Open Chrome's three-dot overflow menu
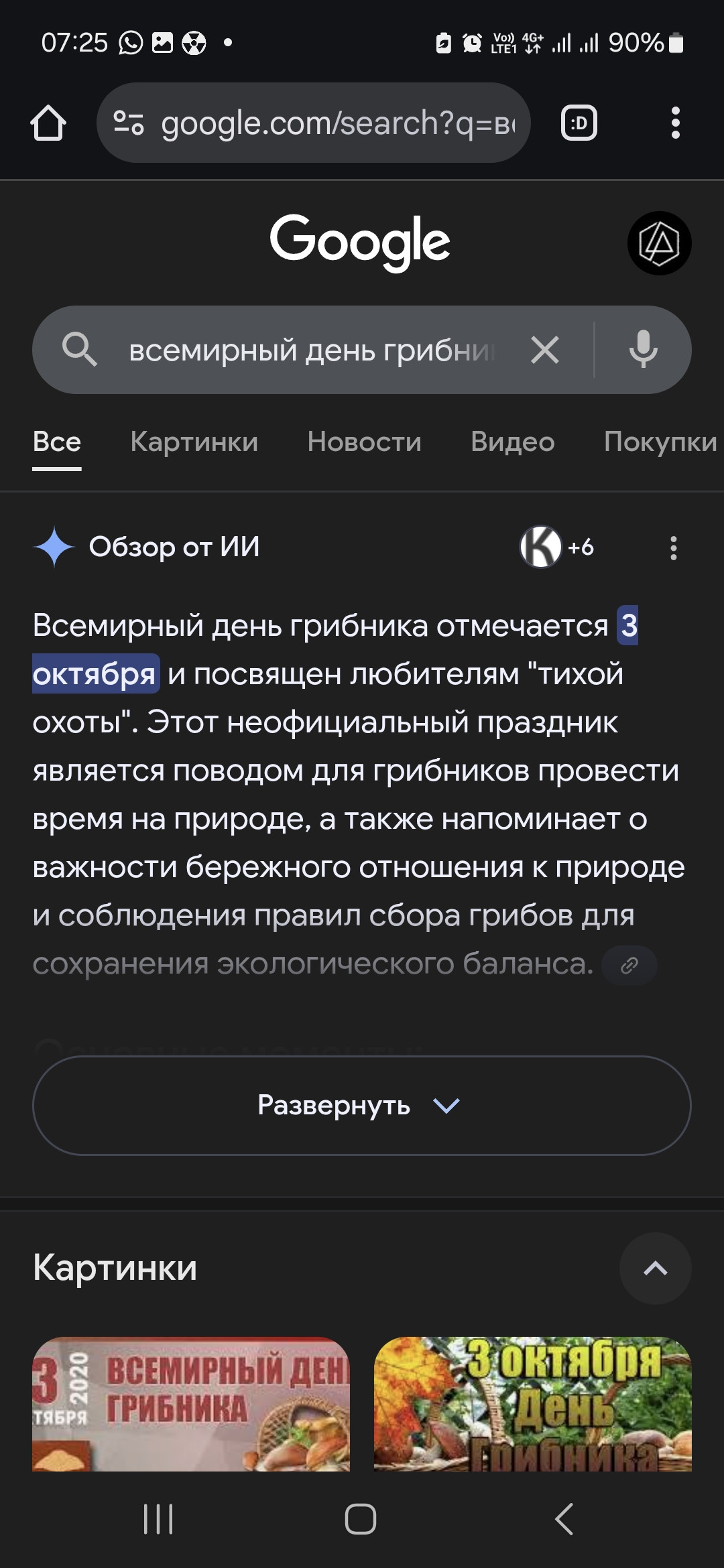 [x=675, y=123]
